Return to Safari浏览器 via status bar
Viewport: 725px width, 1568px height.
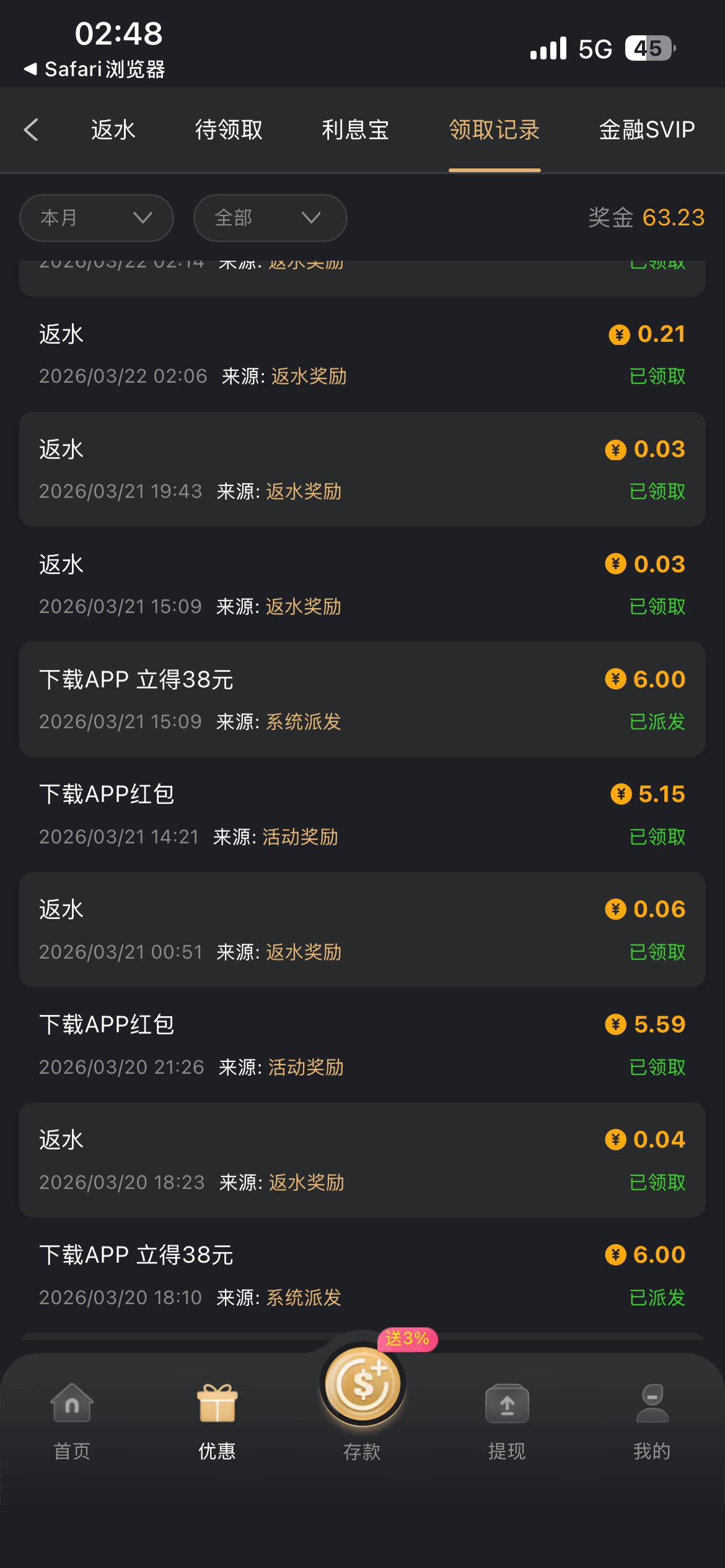[94, 69]
